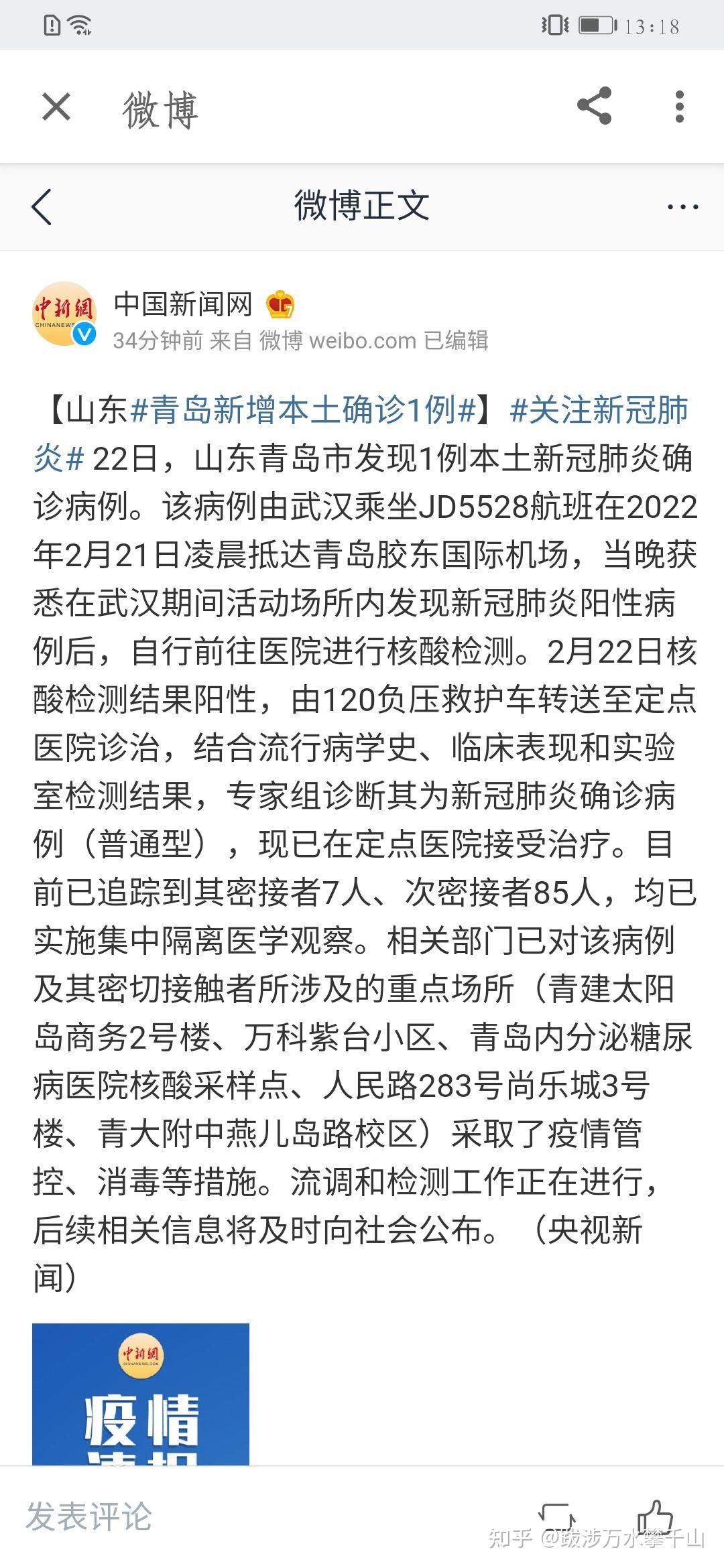This screenshot has width=724, height=1568.
Task: Like this Weibo post
Action: (655, 1516)
